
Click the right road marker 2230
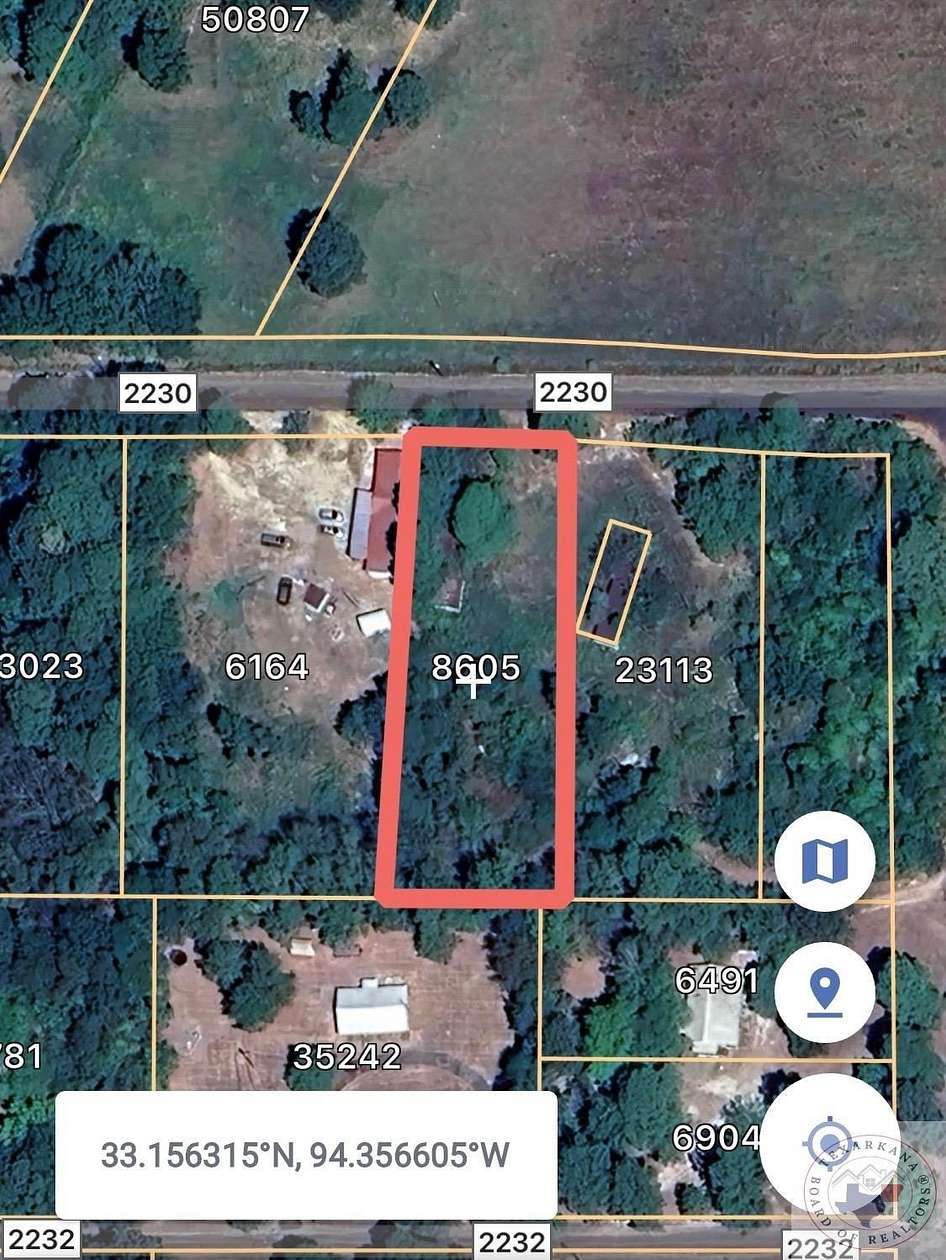574,391
